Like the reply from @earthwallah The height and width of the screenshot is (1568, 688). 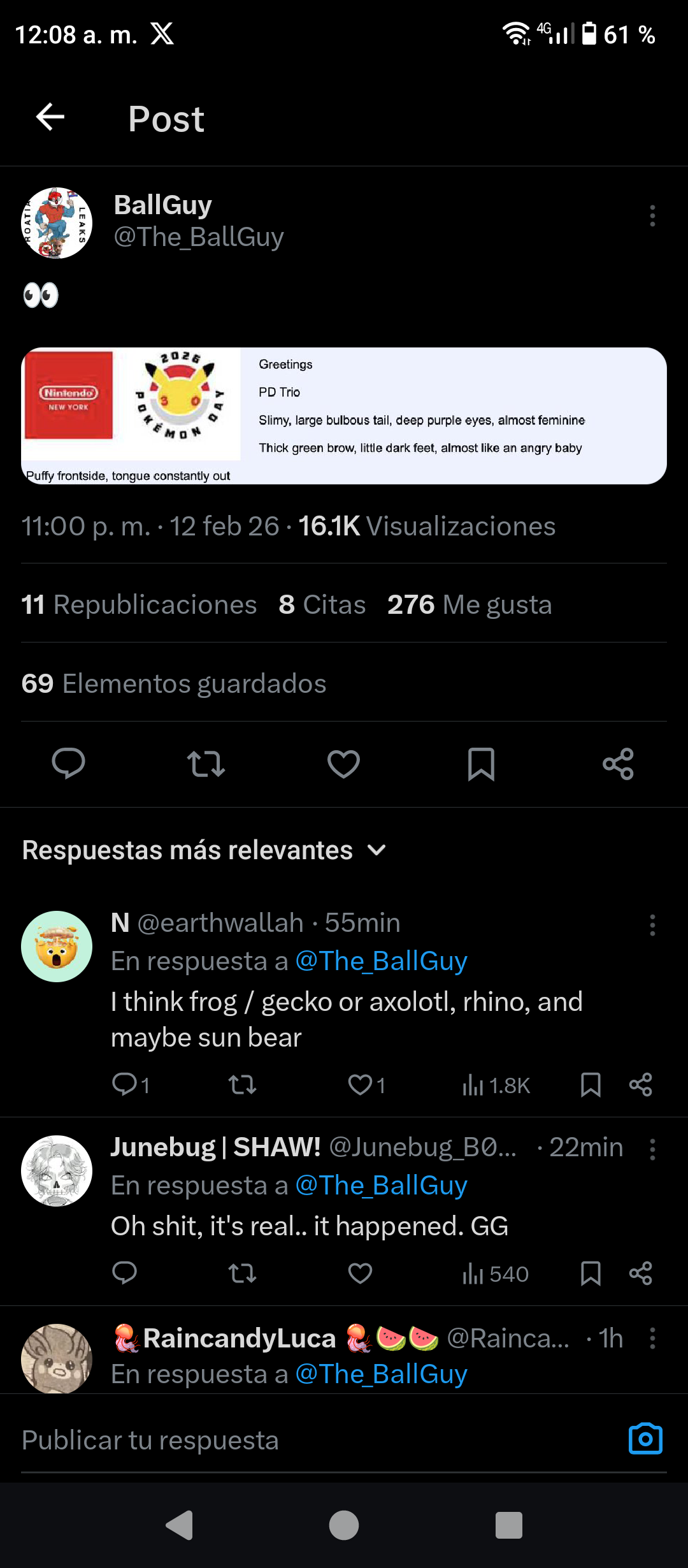tap(361, 1085)
